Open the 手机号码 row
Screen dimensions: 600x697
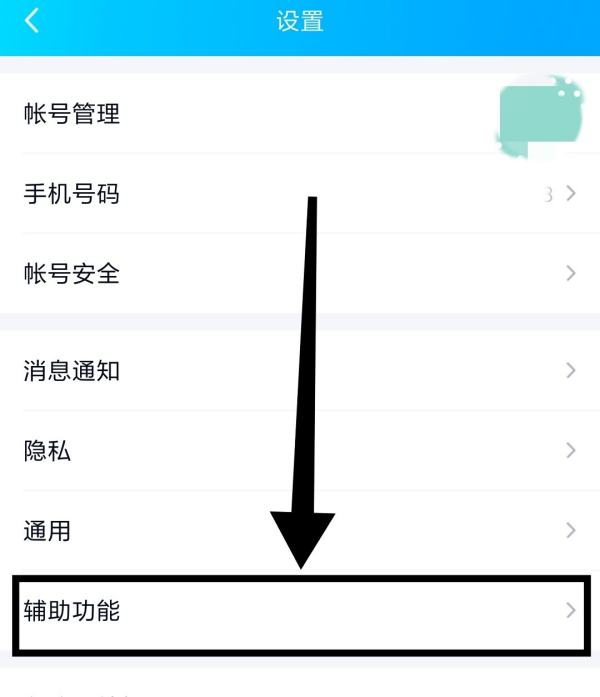[x=72, y=193]
